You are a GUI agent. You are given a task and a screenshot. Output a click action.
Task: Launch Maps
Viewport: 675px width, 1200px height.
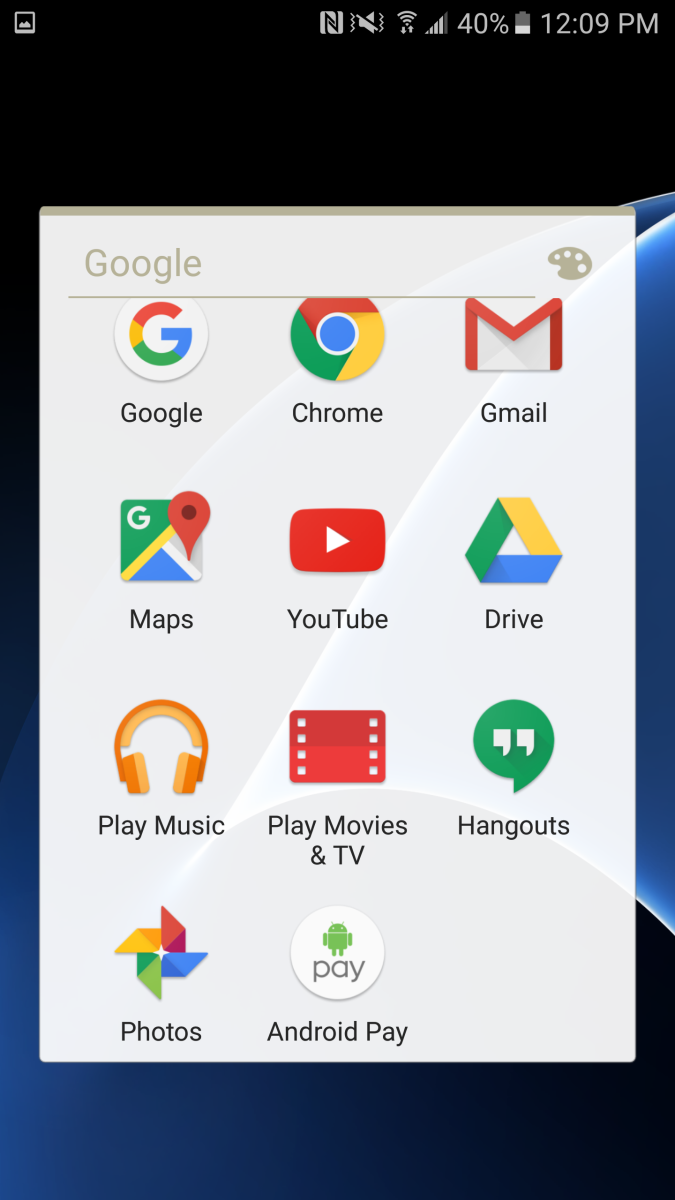coord(161,540)
